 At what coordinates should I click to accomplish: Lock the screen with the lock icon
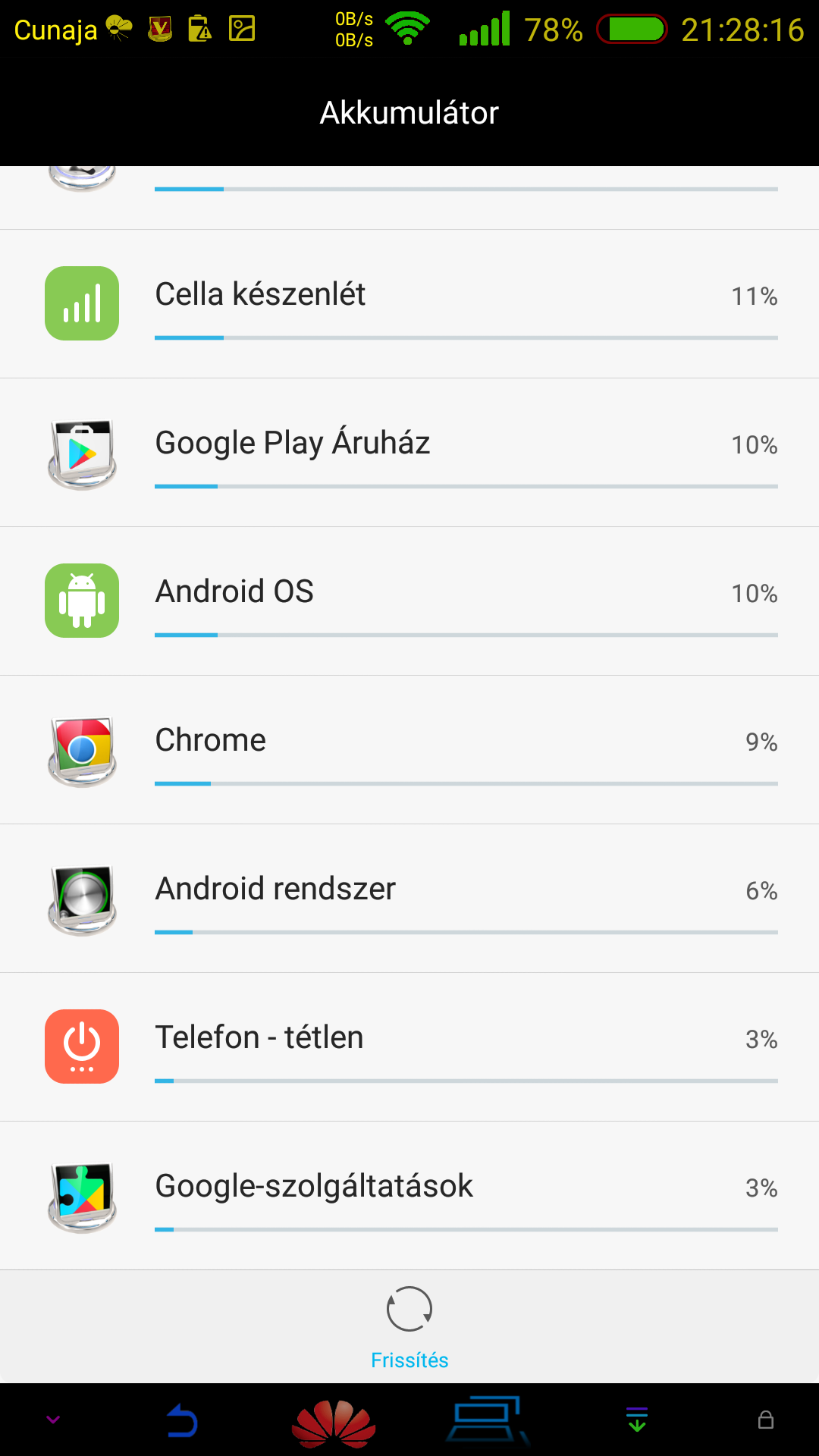[x=766, y=1420]
